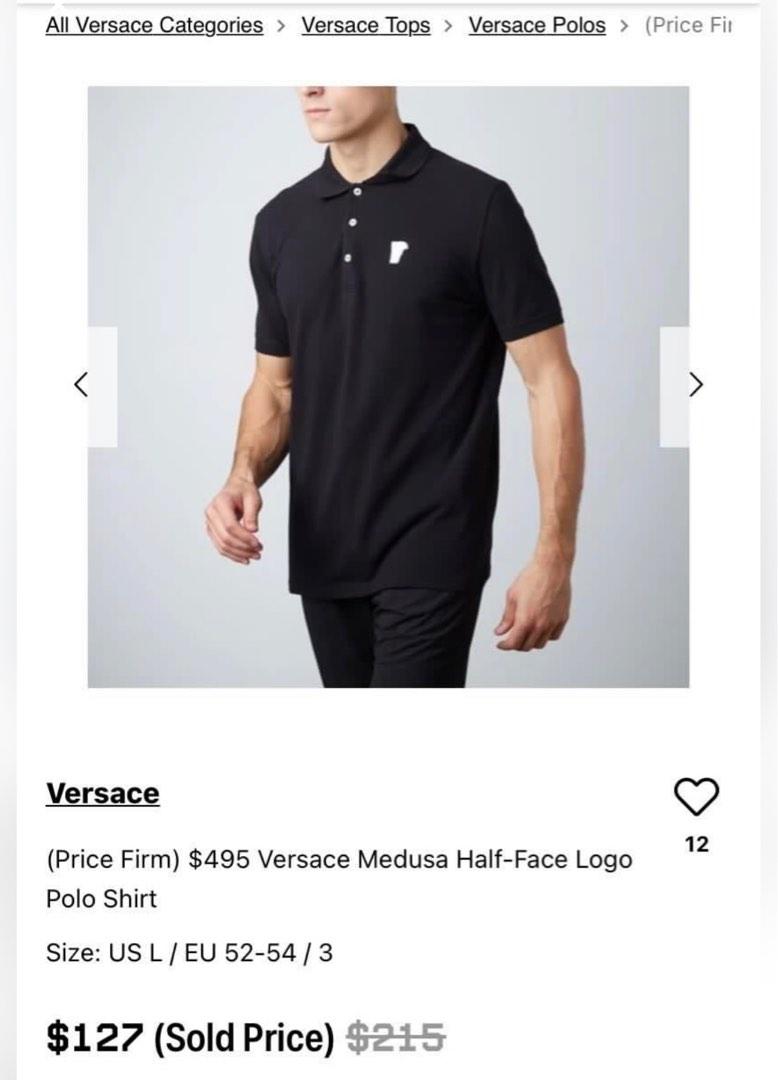Screen dimensions: 778x1080
Task: Open the truncated (Price Fir breadcrumb item
Action: point(691,26)
